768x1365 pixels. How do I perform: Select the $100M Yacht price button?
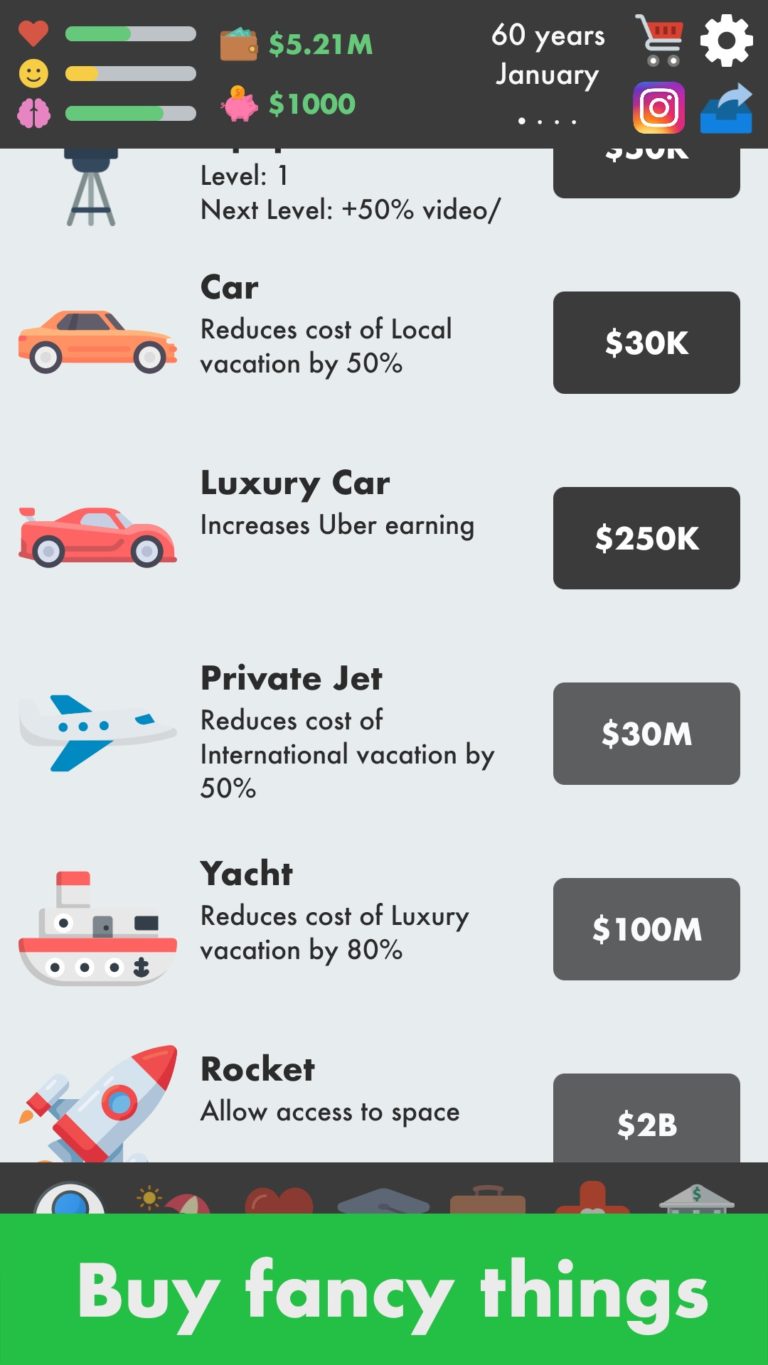pos(646,929)
